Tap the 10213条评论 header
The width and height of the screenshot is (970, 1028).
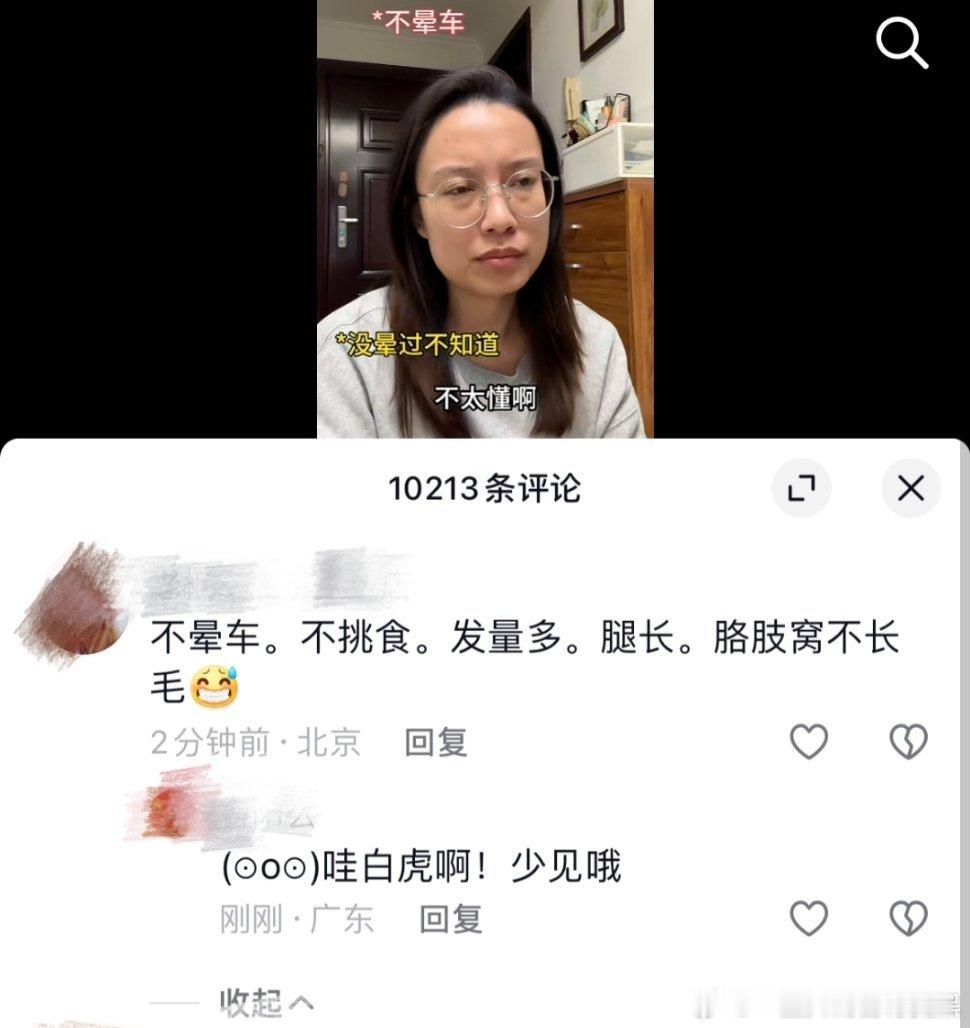tap(485, 489)
